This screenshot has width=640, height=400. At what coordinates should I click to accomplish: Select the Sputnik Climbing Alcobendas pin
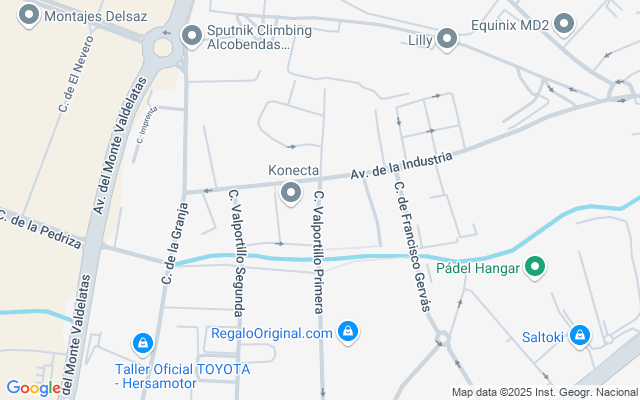click(x=192, y=36)
